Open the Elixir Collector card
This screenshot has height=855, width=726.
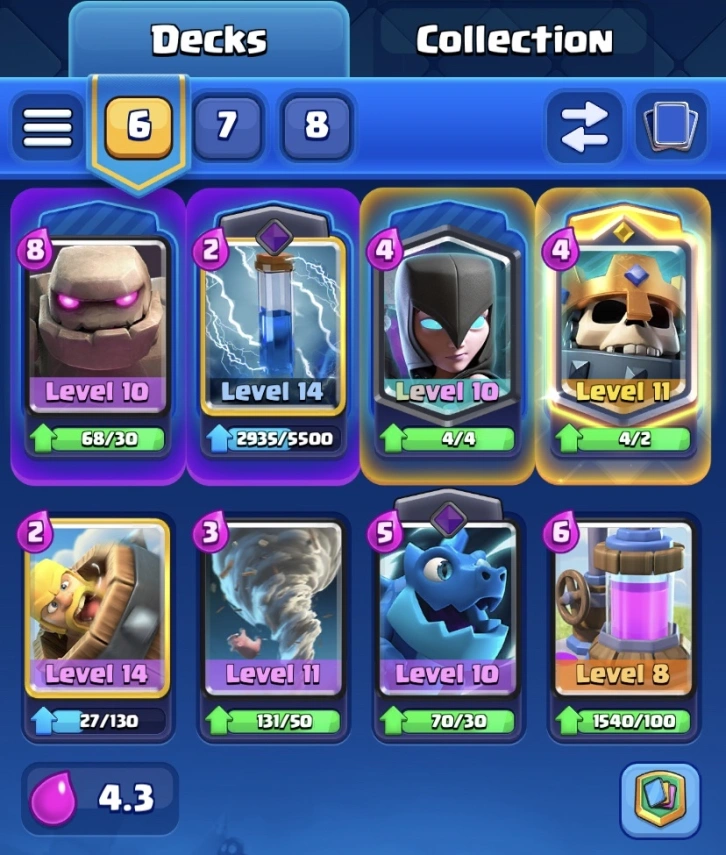tap(622, 610)
